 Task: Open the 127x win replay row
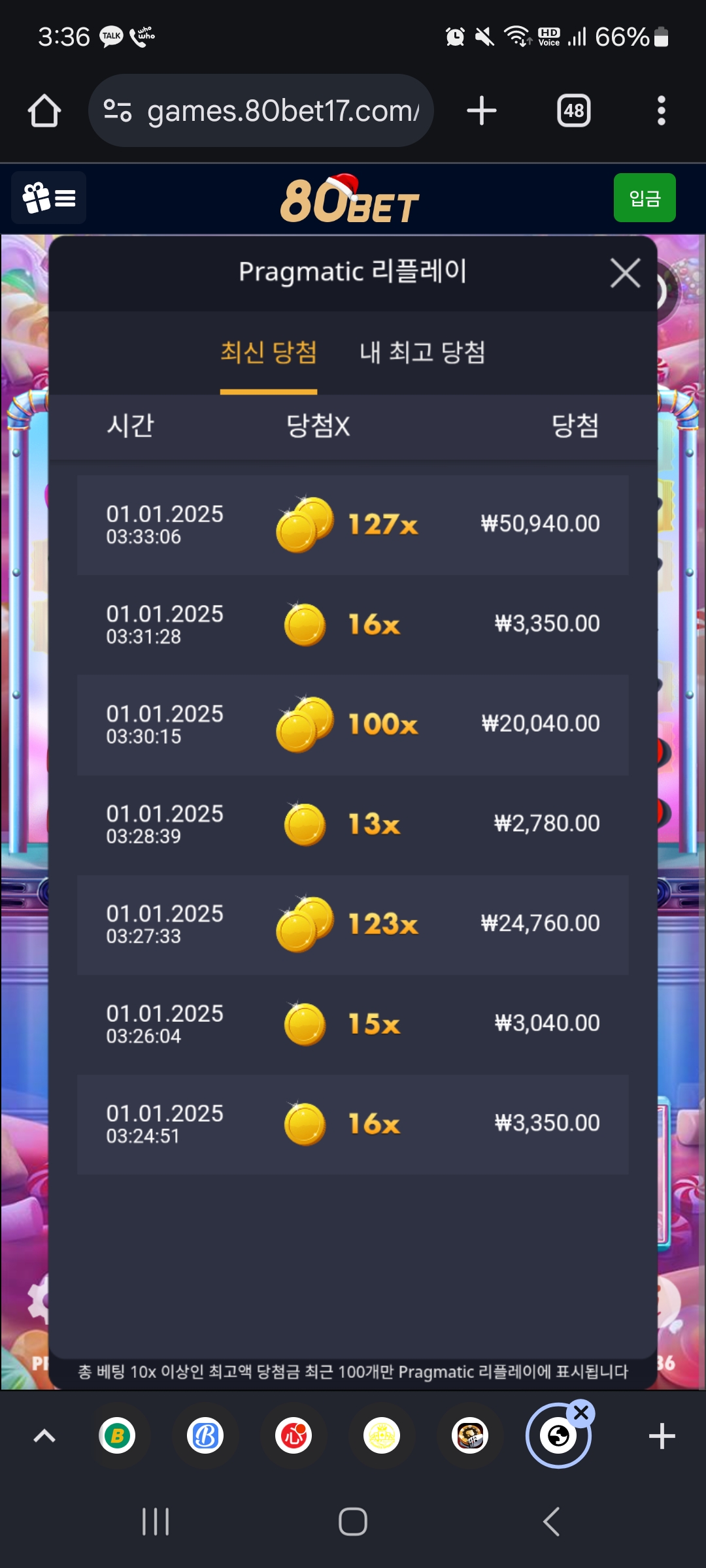click(353, 525)
